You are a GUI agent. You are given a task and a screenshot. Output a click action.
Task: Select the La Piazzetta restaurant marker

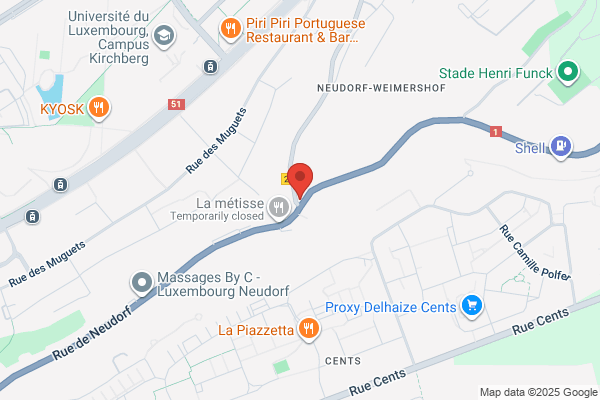point(309,330)
